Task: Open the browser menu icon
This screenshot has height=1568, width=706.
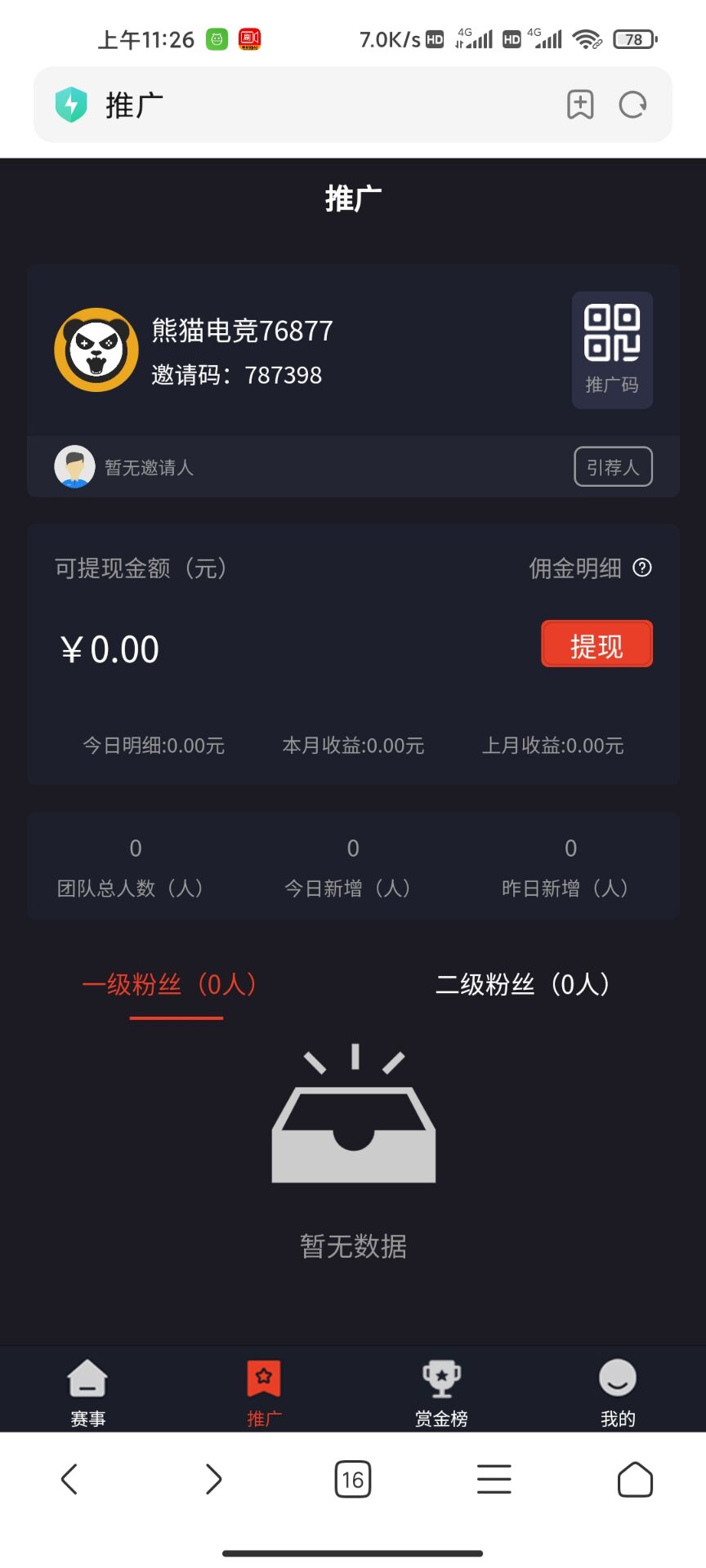Action: 494,1479
